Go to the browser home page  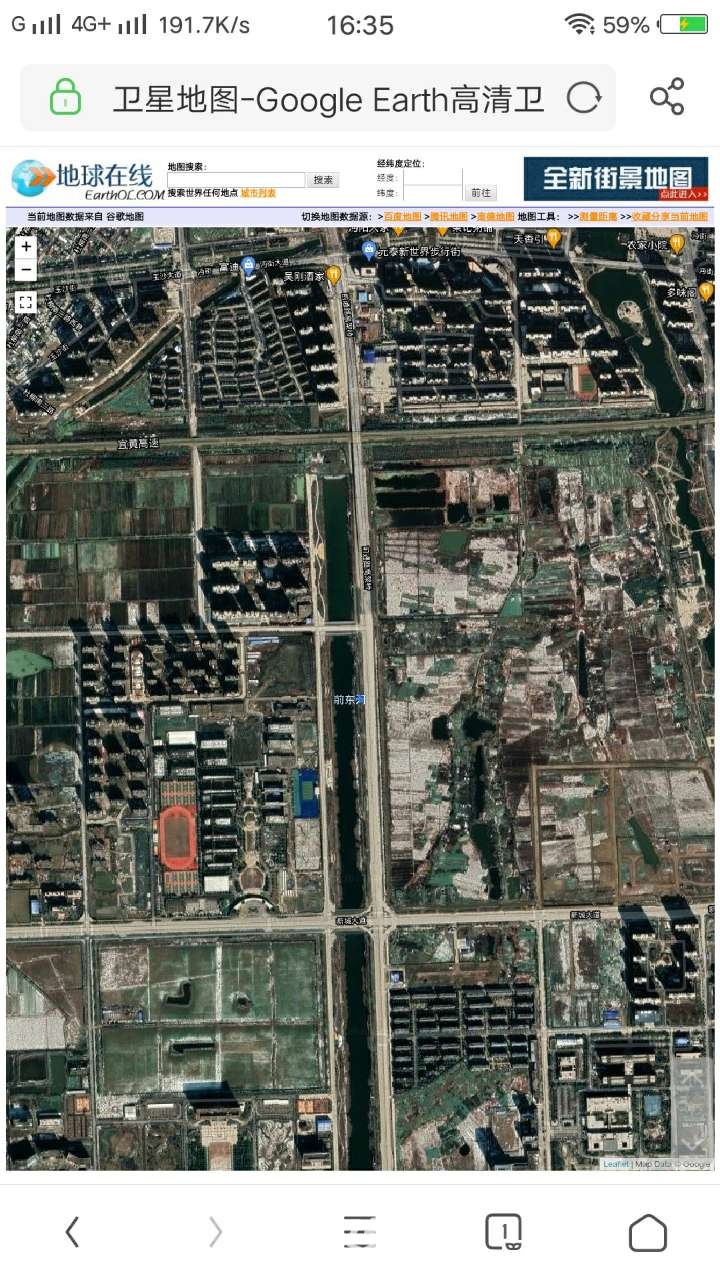(647, 1233)
